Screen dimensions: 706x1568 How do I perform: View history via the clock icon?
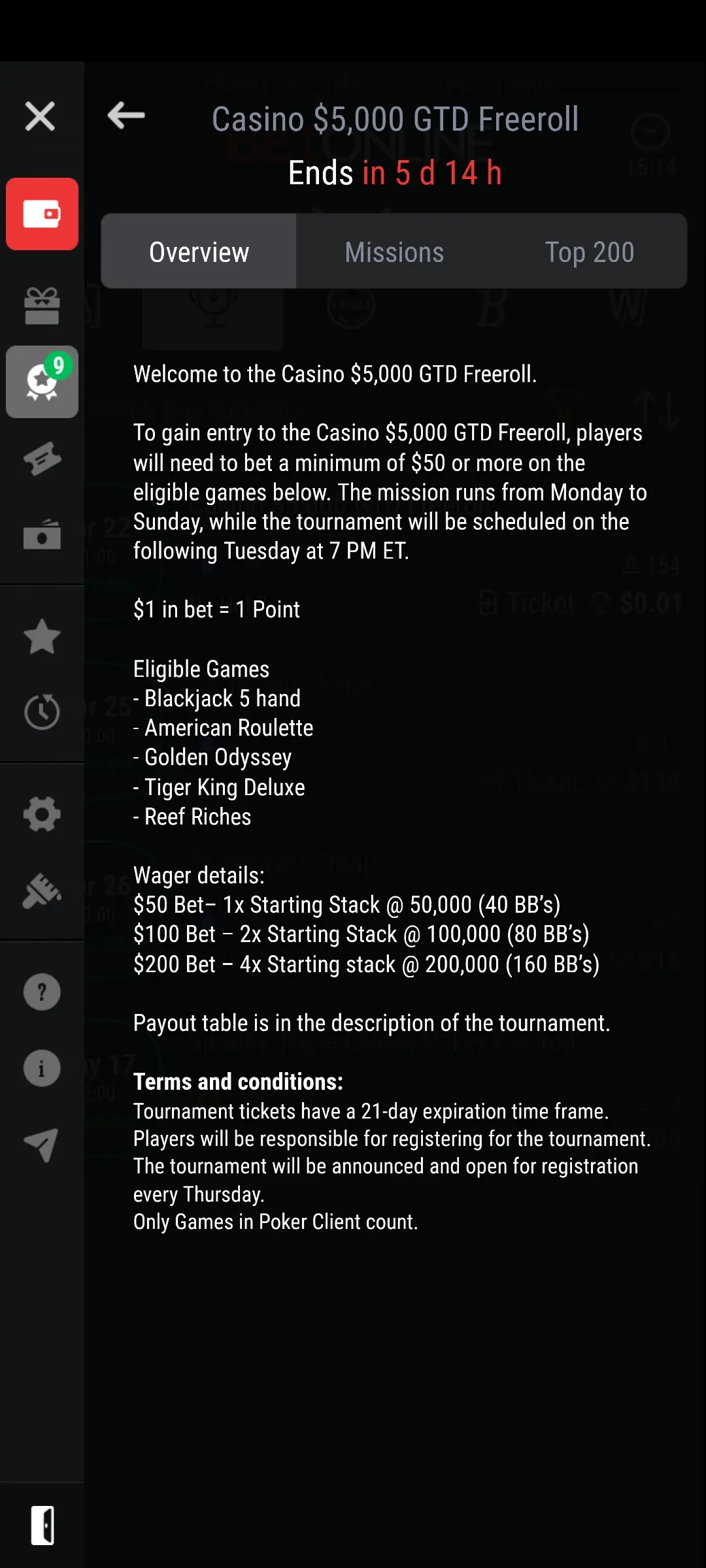pos(42,712)
